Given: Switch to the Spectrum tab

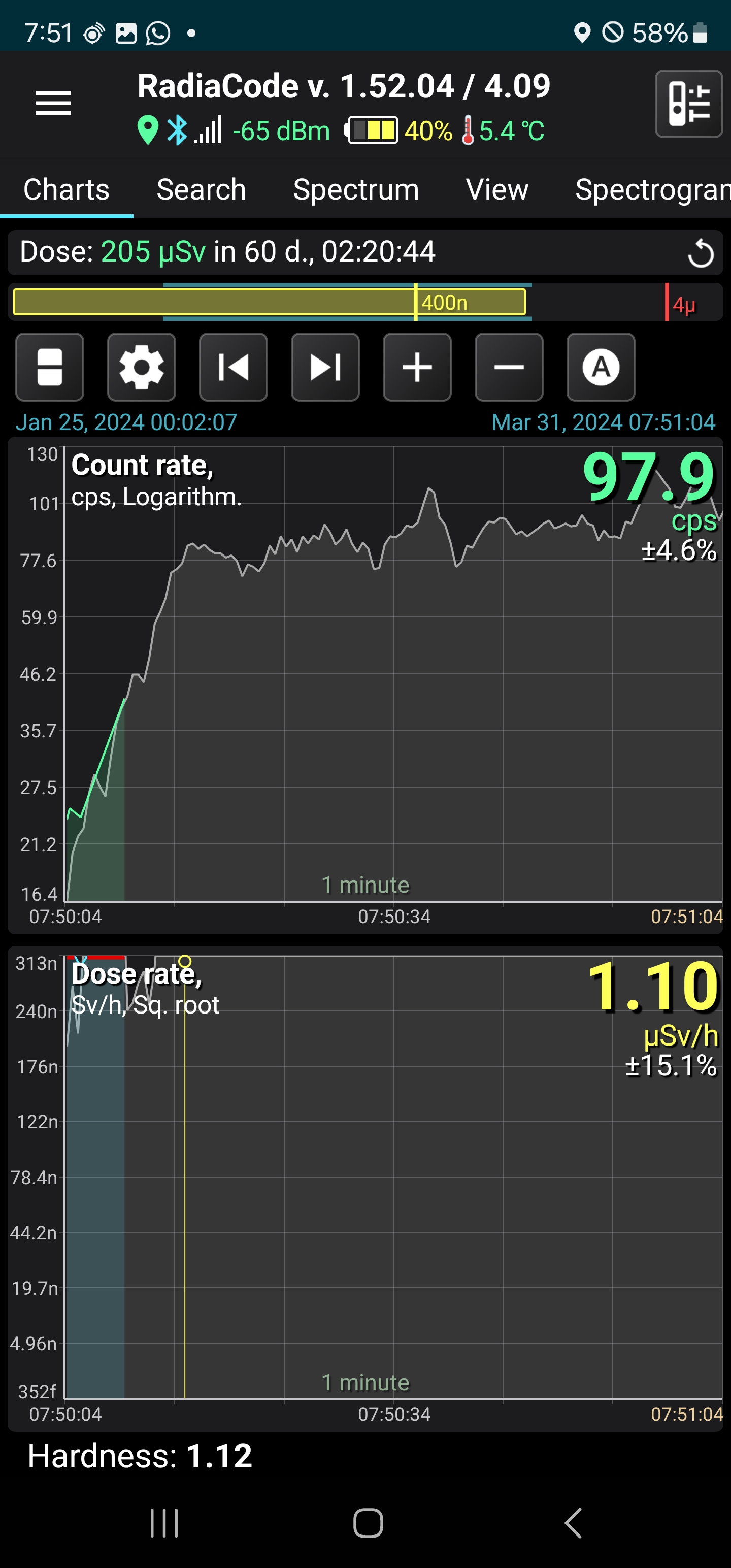Looking at the screenshot, I should tap(356, 189).
